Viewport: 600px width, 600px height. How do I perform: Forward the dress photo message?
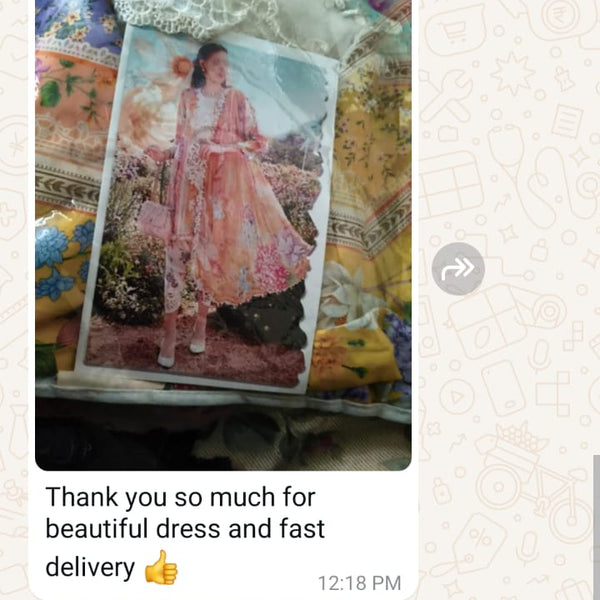pos(458,268)
